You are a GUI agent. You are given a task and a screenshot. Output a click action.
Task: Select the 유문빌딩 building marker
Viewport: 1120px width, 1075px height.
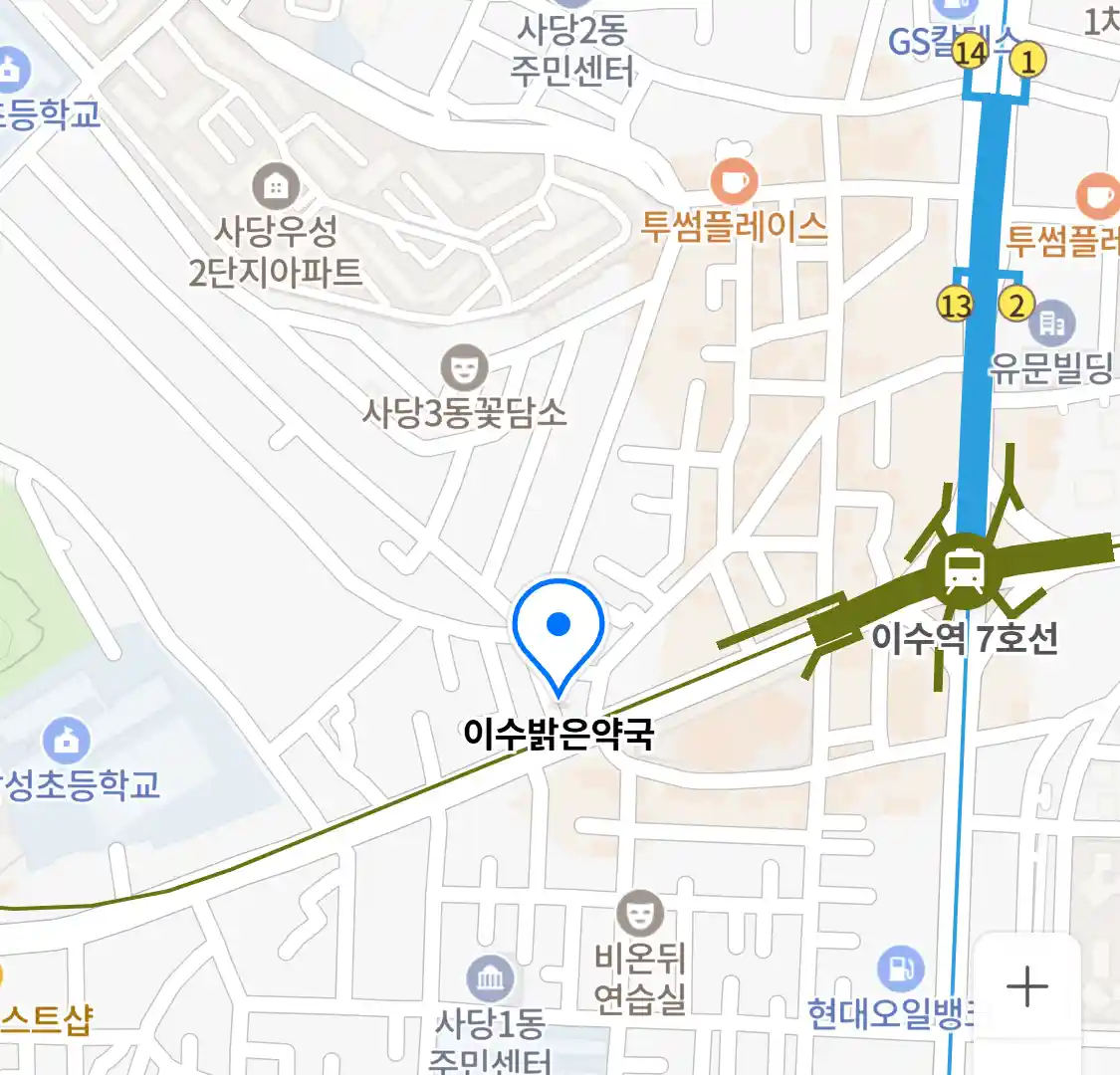click(x=1051, y=322)
